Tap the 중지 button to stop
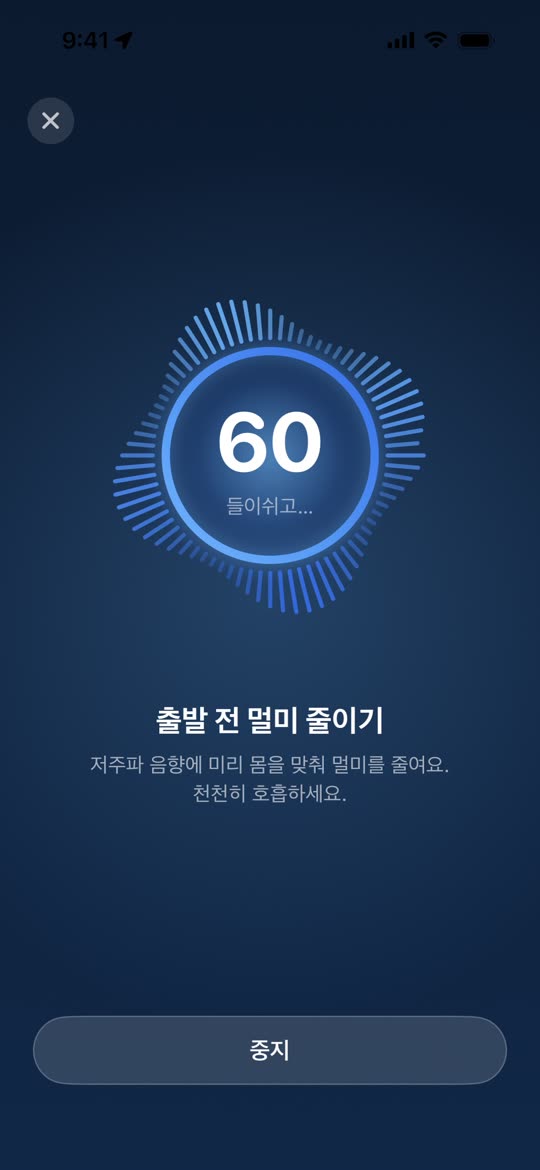Screen dimensions: 540x1170 (x=270, y=1050)
